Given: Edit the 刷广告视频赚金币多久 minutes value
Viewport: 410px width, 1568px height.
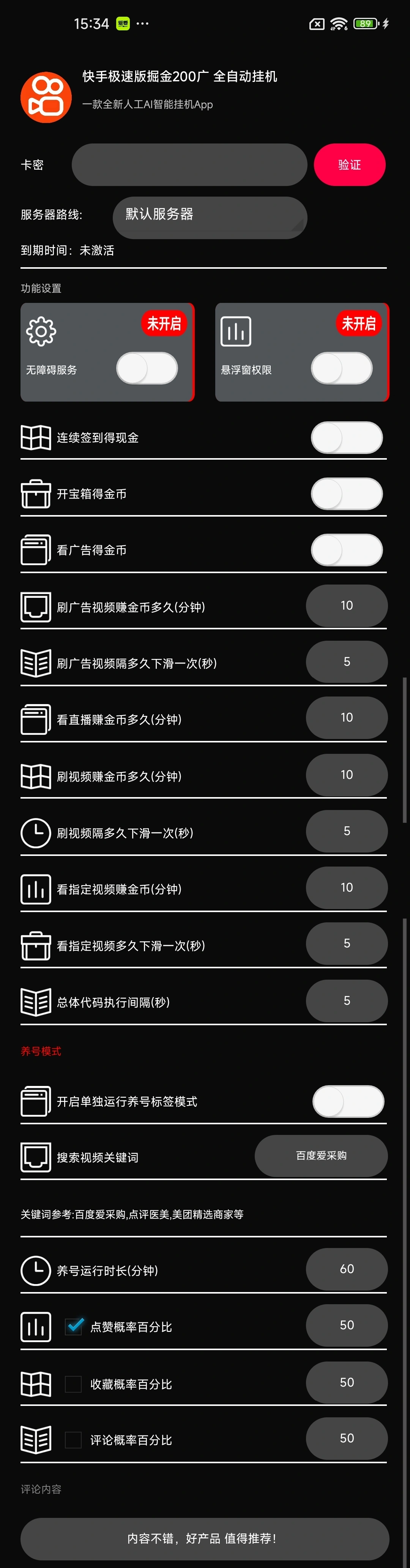Looking at the screenshot, I should [x=346, y=606].
